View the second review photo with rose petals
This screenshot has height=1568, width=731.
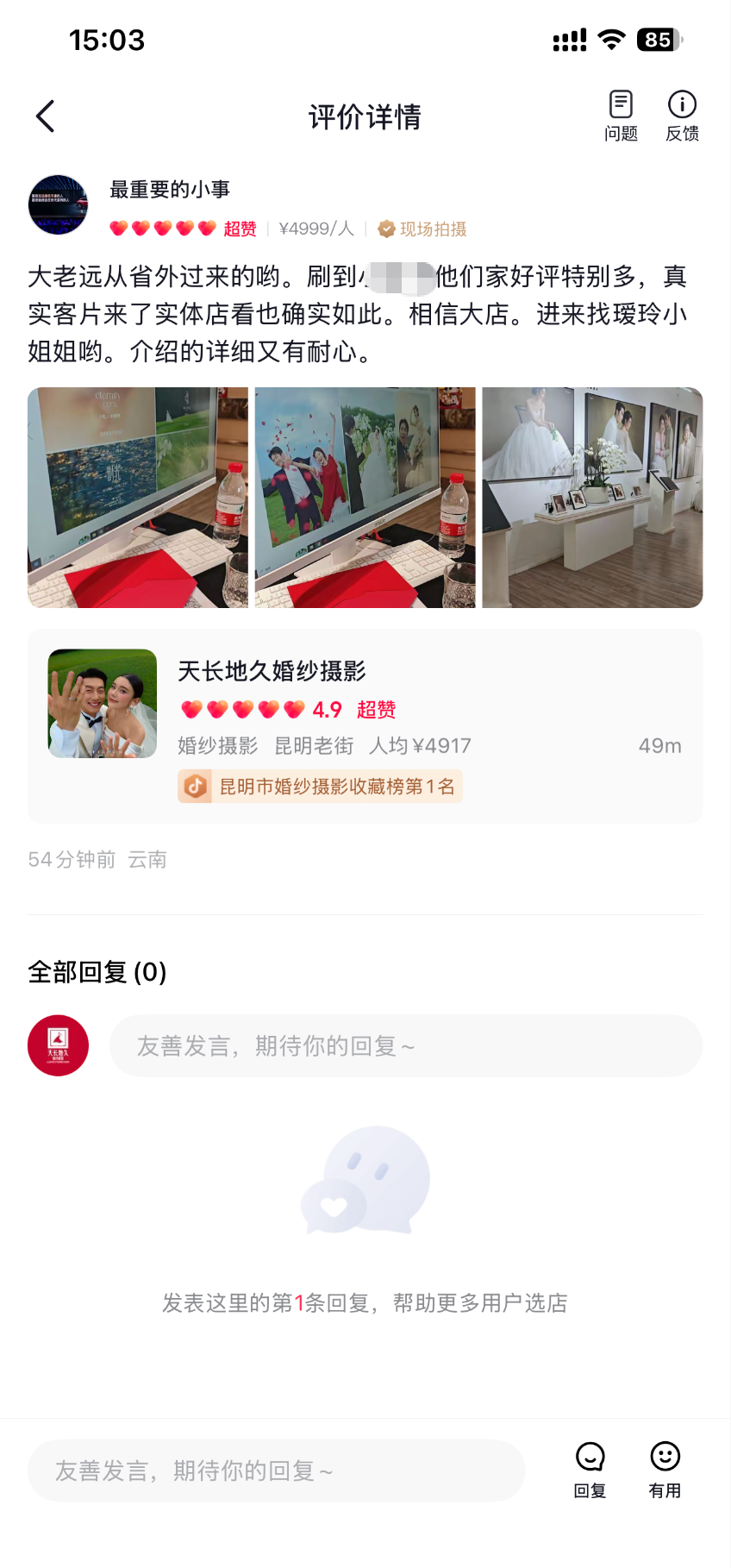[x=365, y=498]
